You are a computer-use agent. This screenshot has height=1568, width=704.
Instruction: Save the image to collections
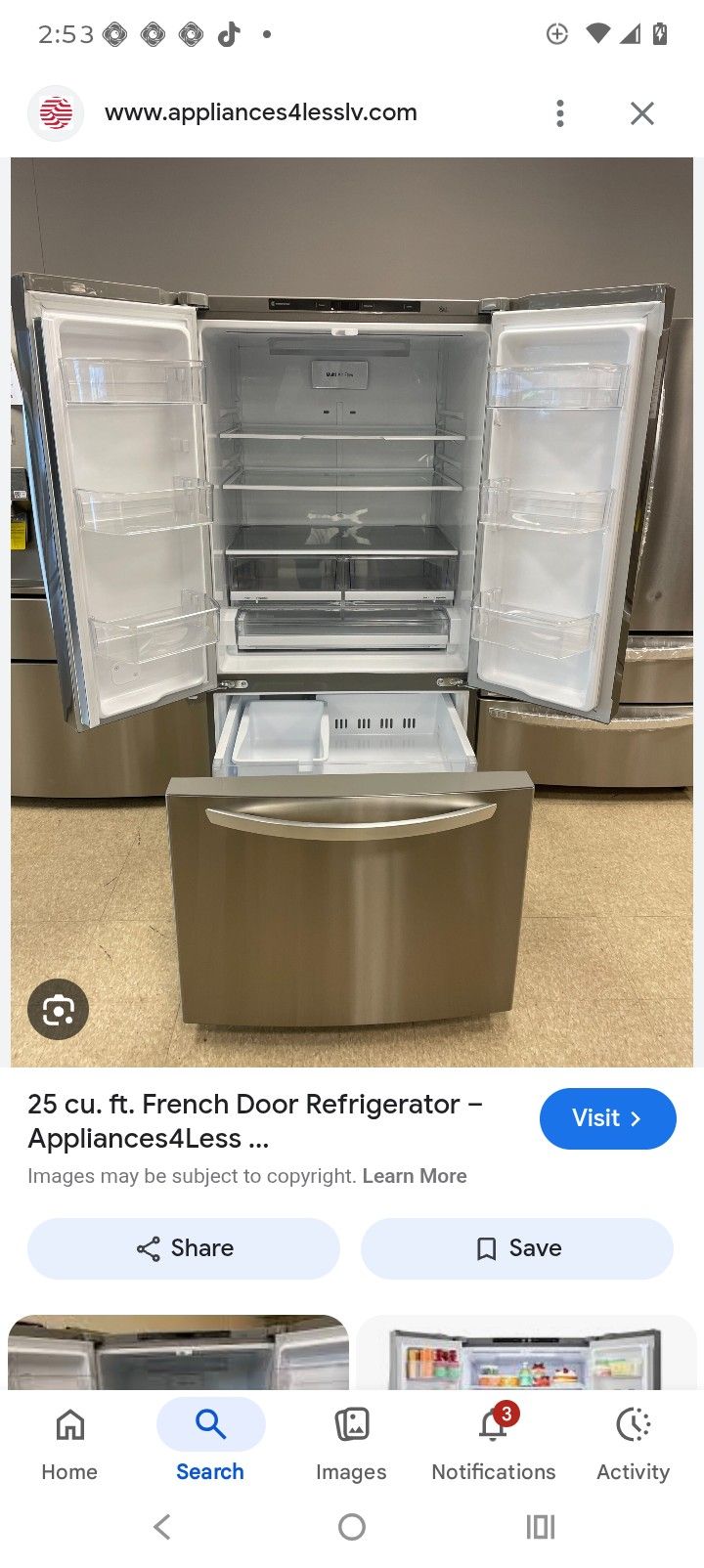pos(516,1248)
